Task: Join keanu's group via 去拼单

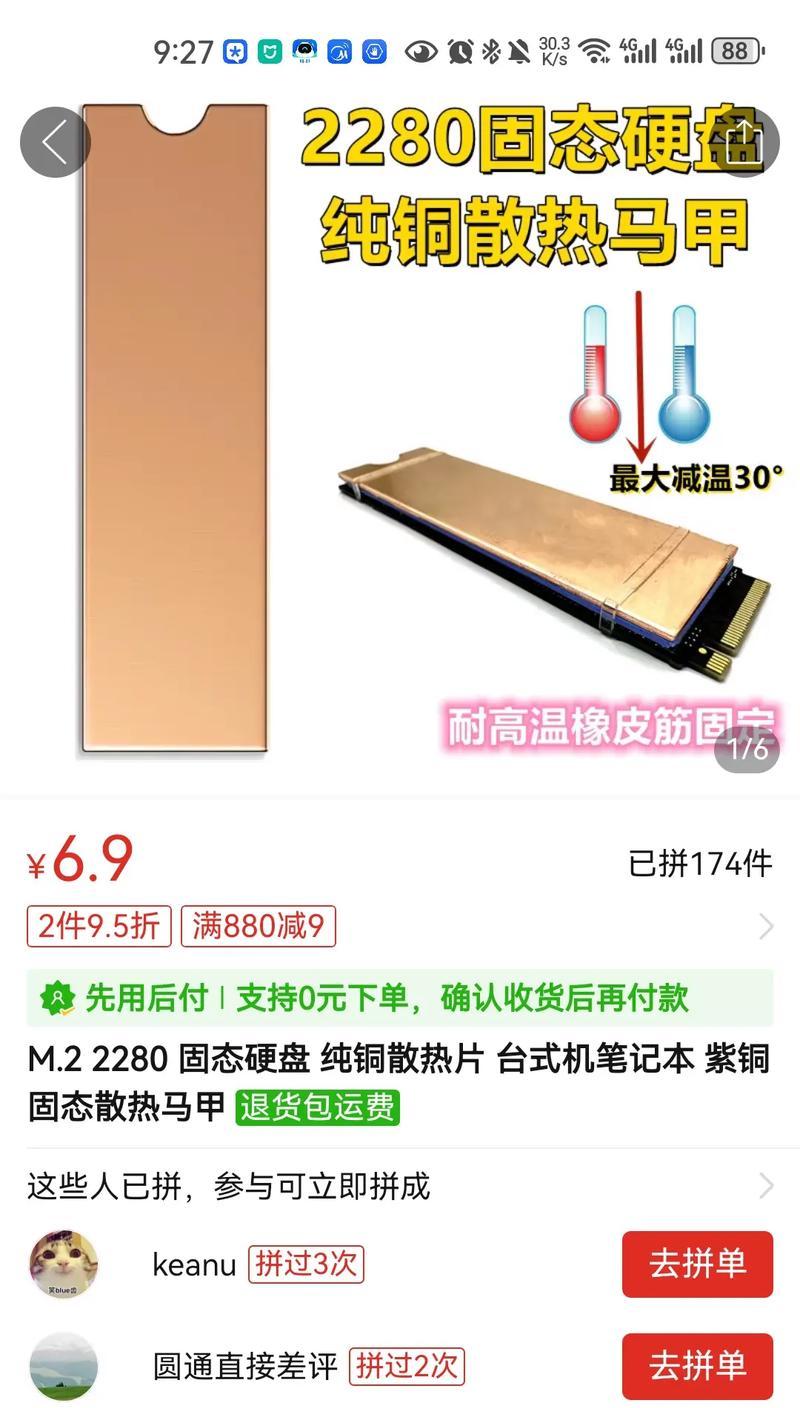Action: tap(697, 1264)
